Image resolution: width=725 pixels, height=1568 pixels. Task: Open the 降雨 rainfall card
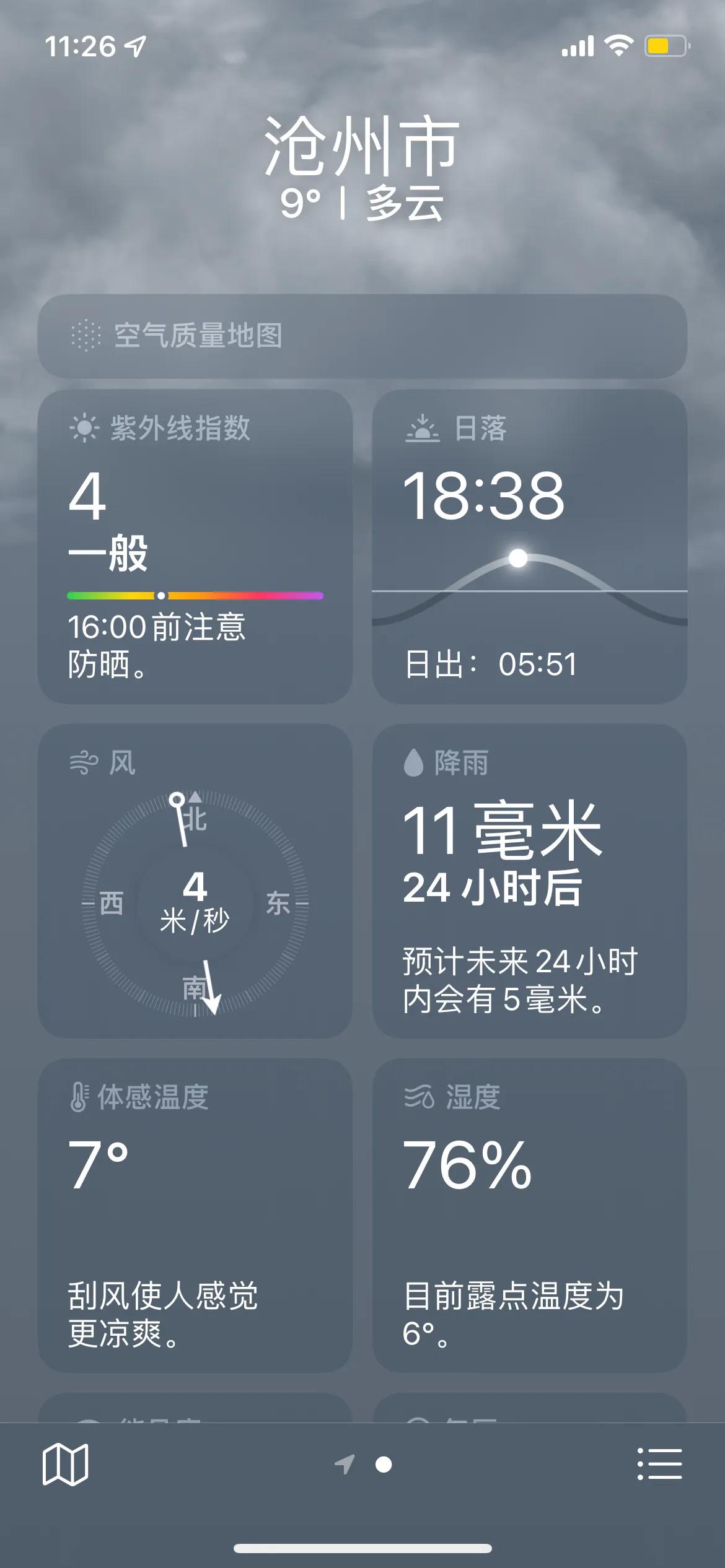(529, 881)
